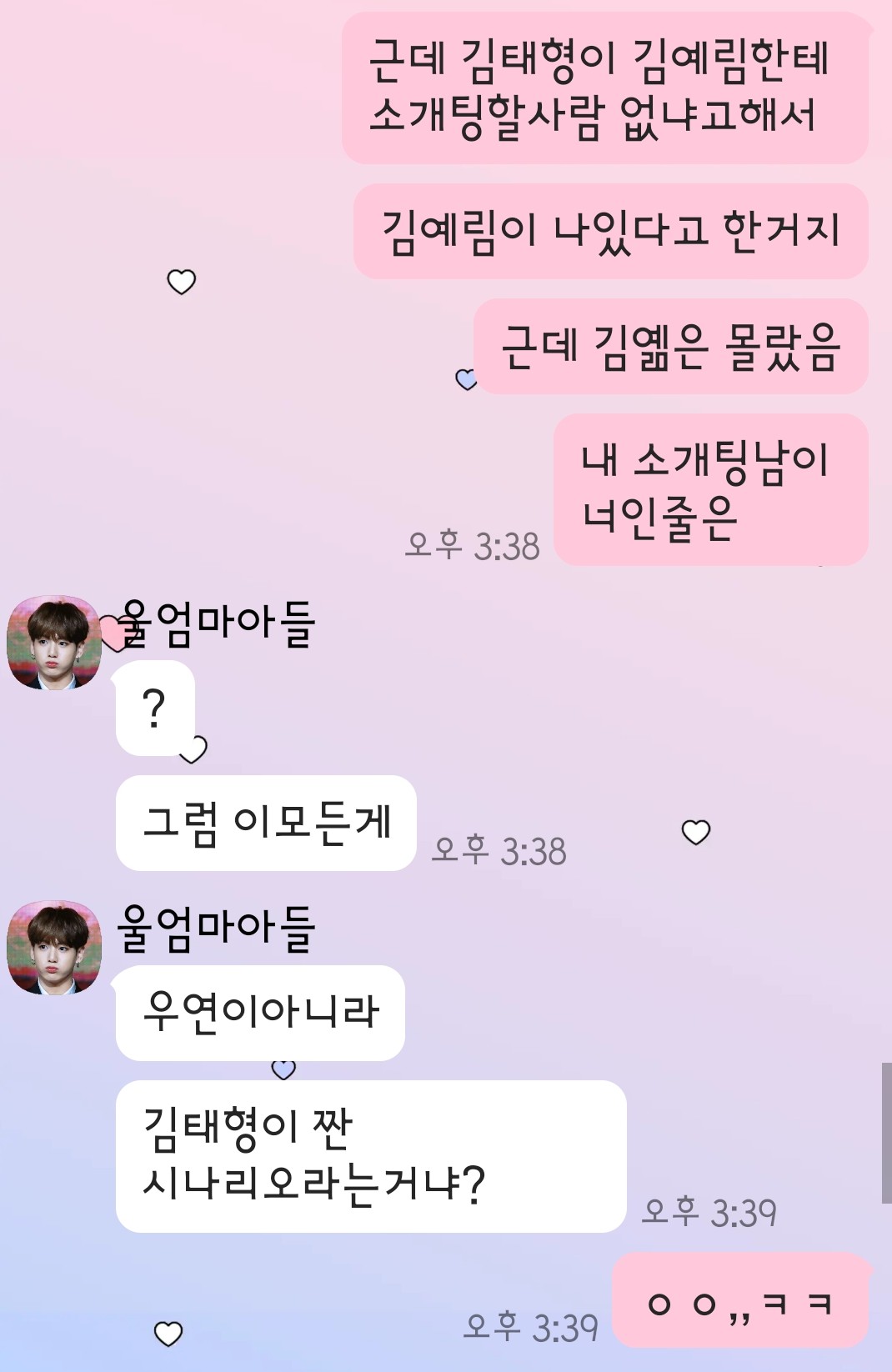The image size is (892, 1372).
Task: Open 울엄마아들's profile photo beside the "?" message
Action: click(x=54, y=643)
